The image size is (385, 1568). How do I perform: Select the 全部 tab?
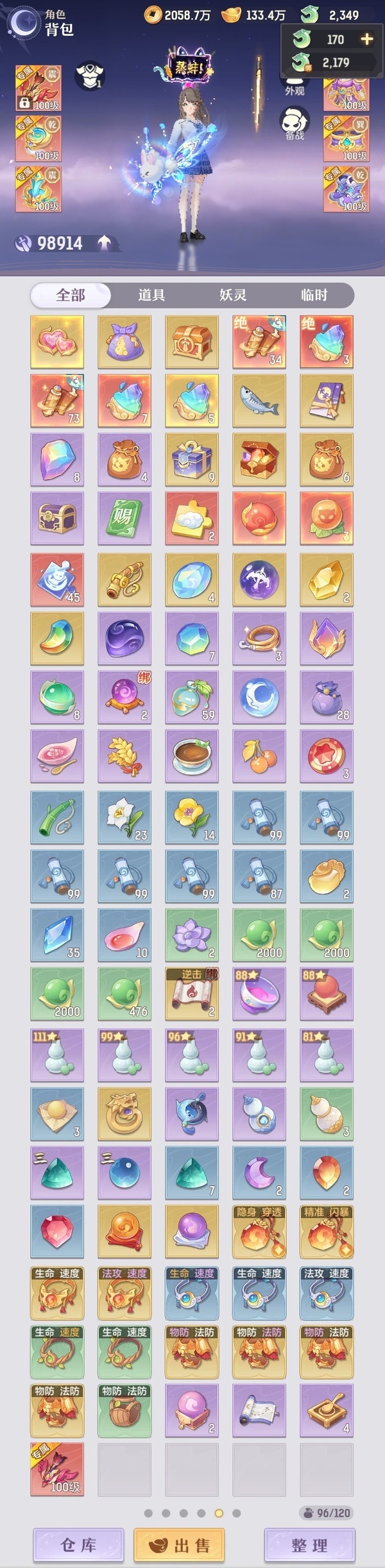71,295
